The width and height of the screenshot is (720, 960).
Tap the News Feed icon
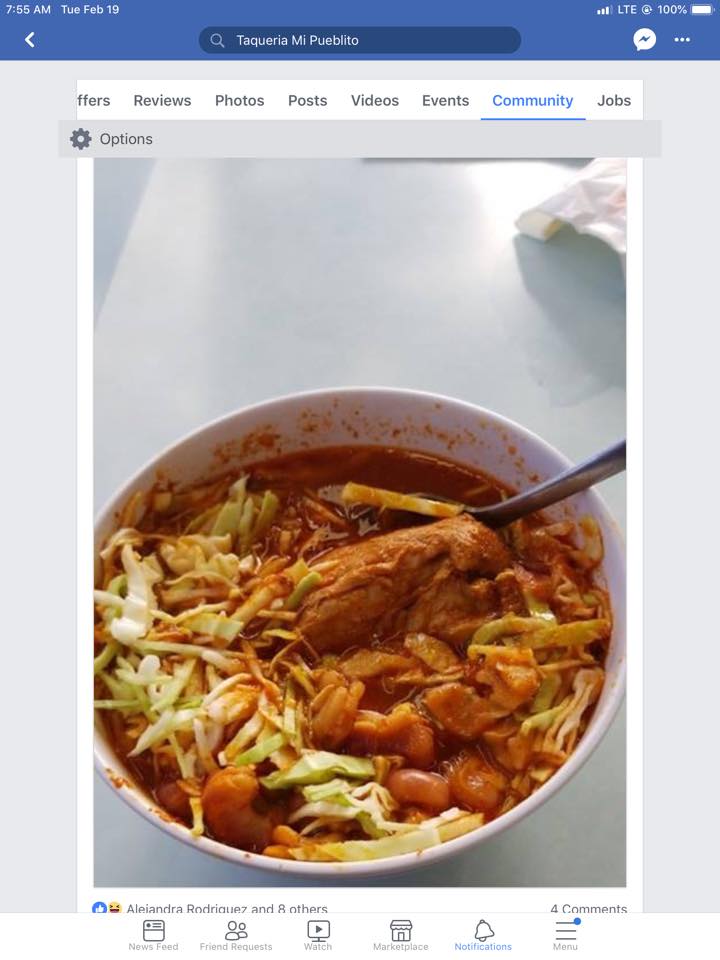(153, 932)
